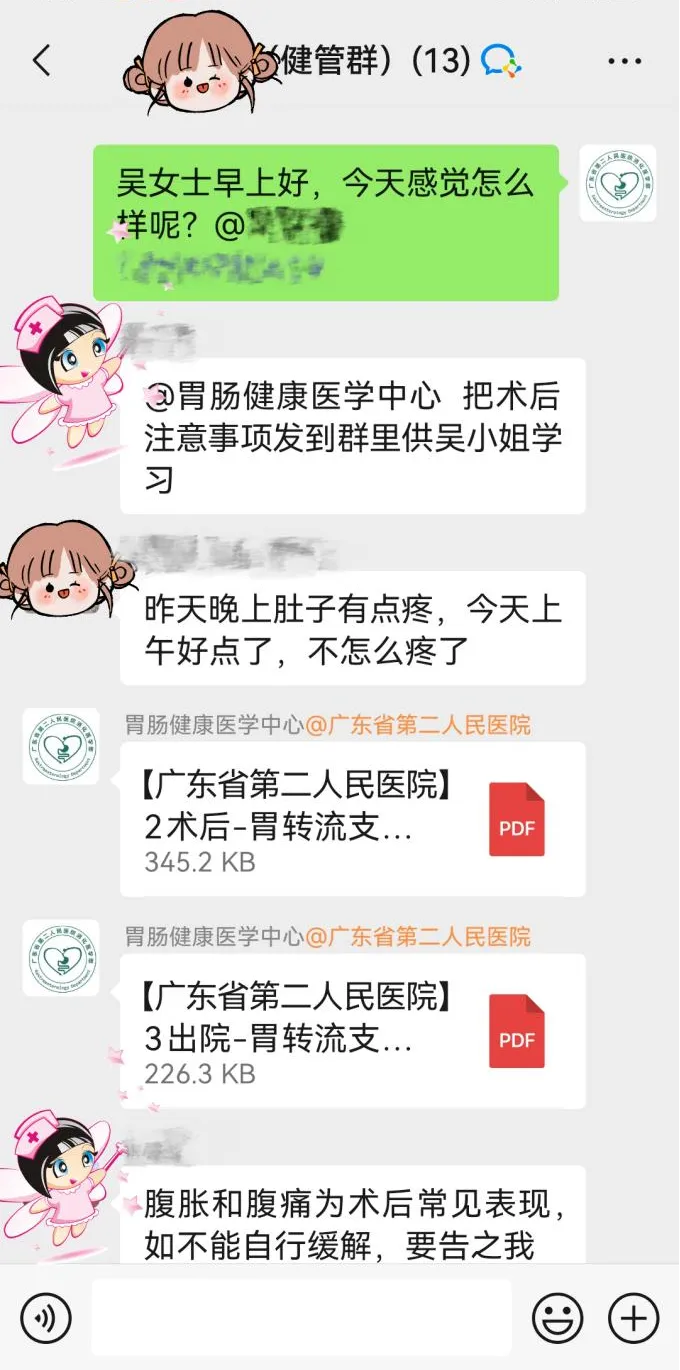Open the group chat overflow menu
The image size is (680, 1370).
625,61
